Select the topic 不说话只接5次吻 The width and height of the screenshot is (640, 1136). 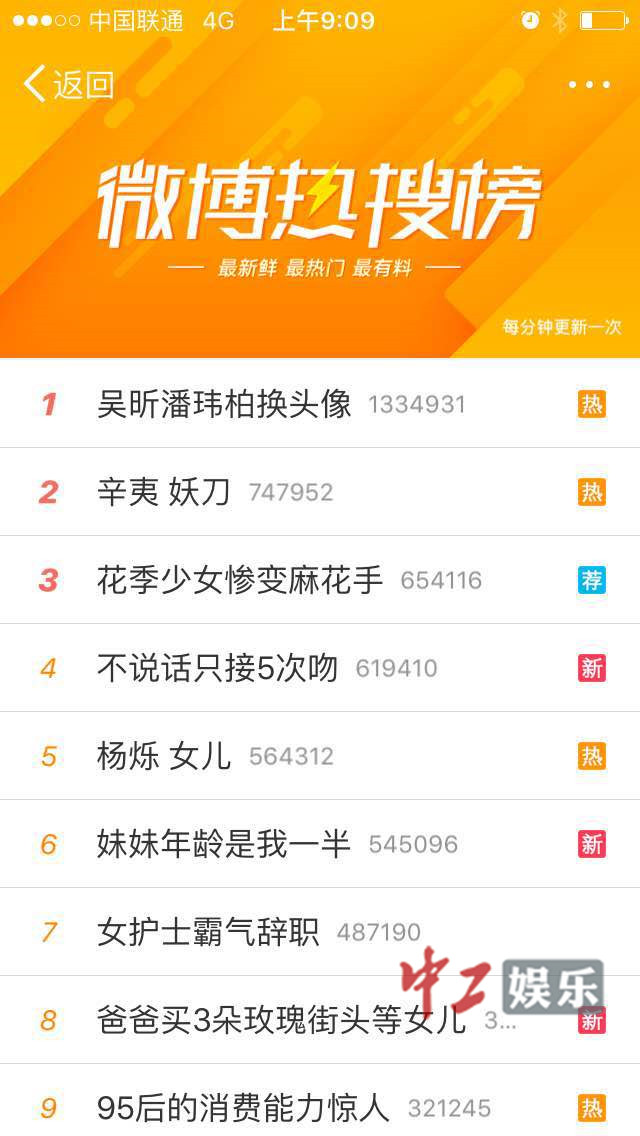point(218,668)
